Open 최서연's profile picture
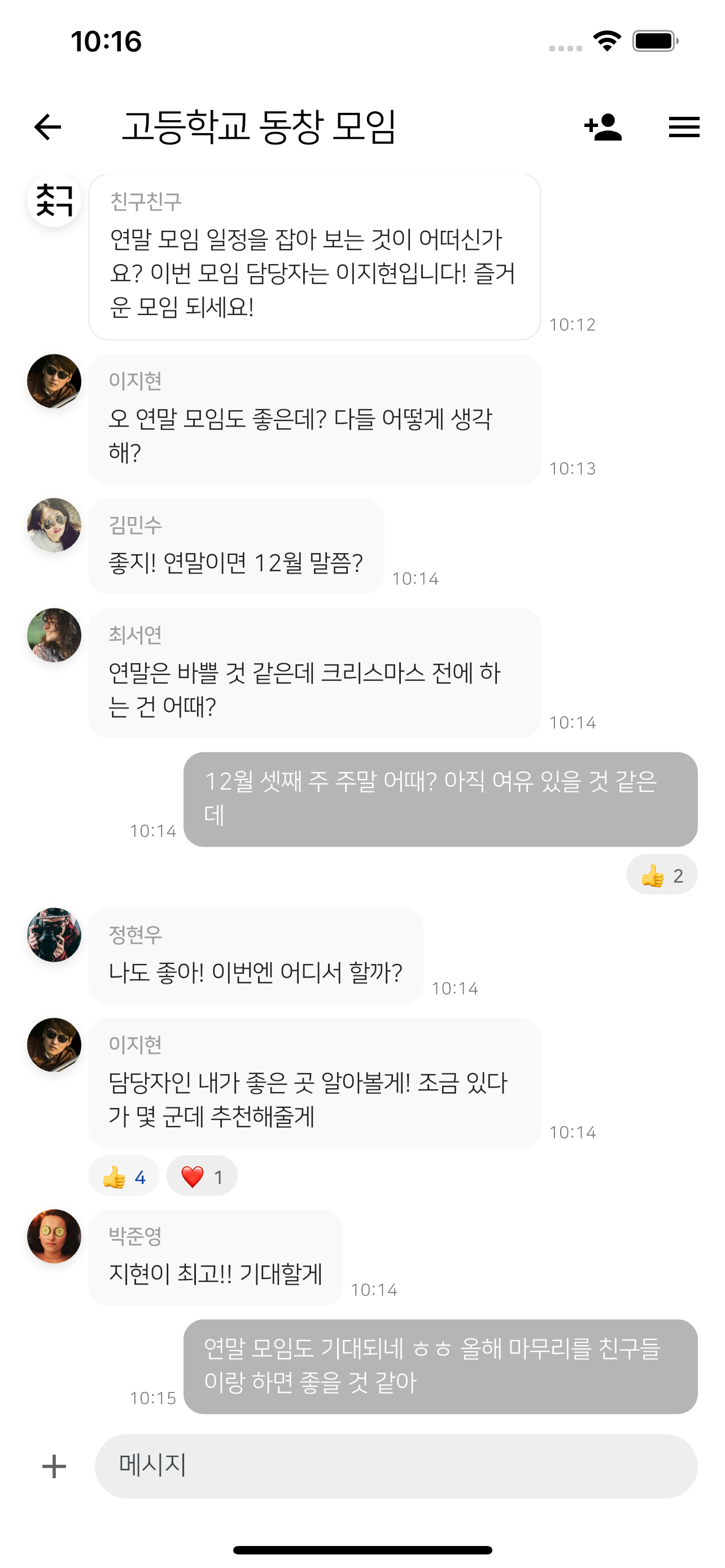Image resolution: width=725 pixels, height=1568 pixels. click(x=54, y=635)
